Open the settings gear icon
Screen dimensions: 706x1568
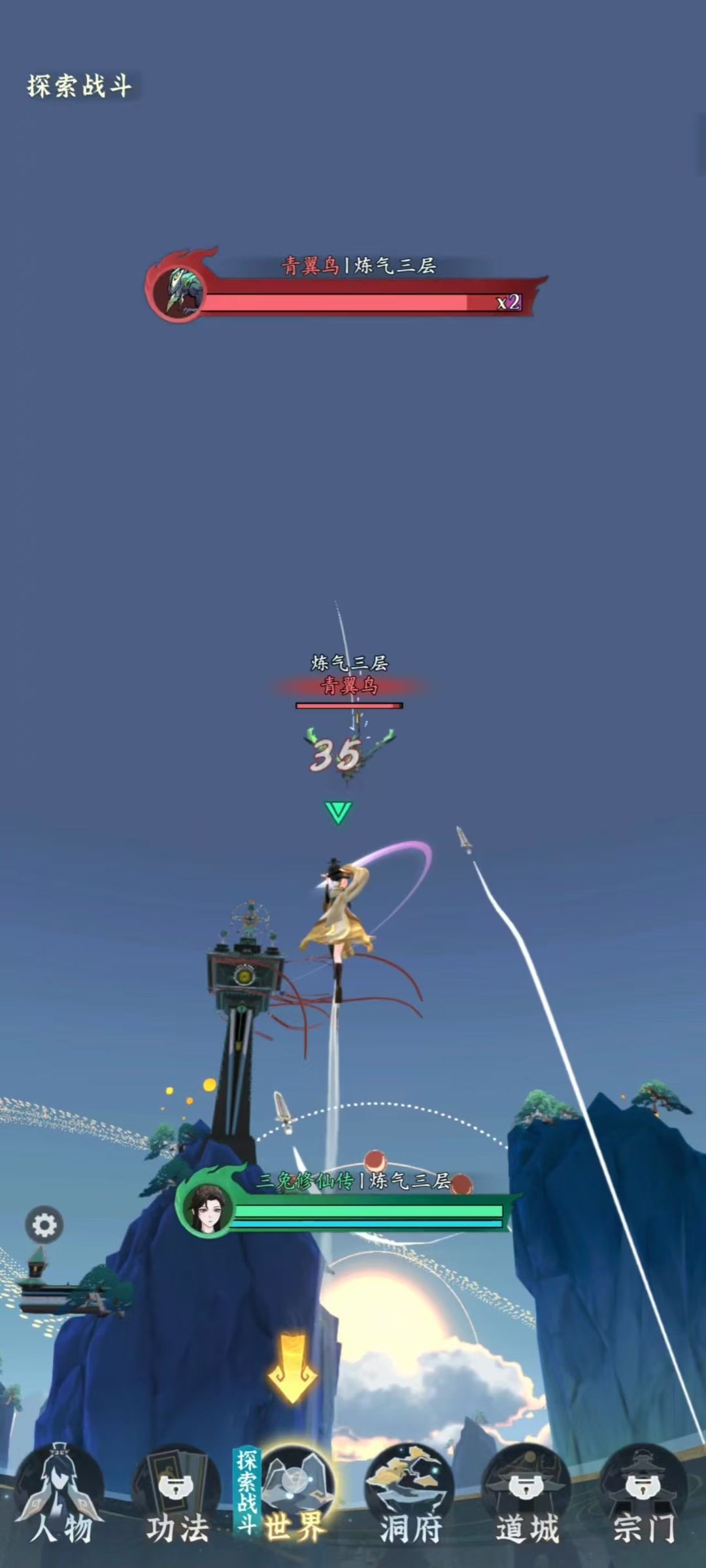[44, 1224]
